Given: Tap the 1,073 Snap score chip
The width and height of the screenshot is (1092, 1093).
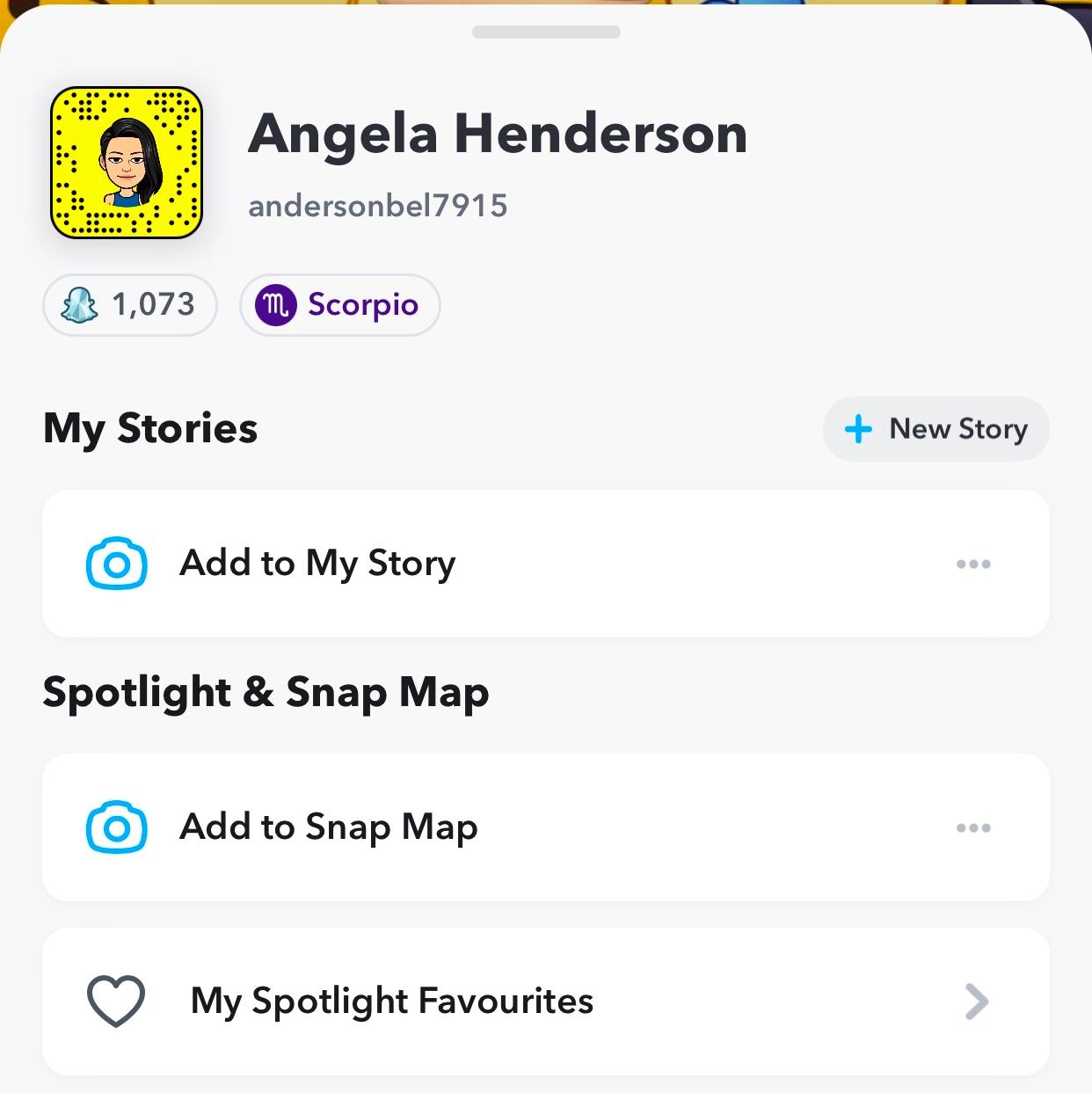Looking at the screenshot, I should tap(130, 305).
